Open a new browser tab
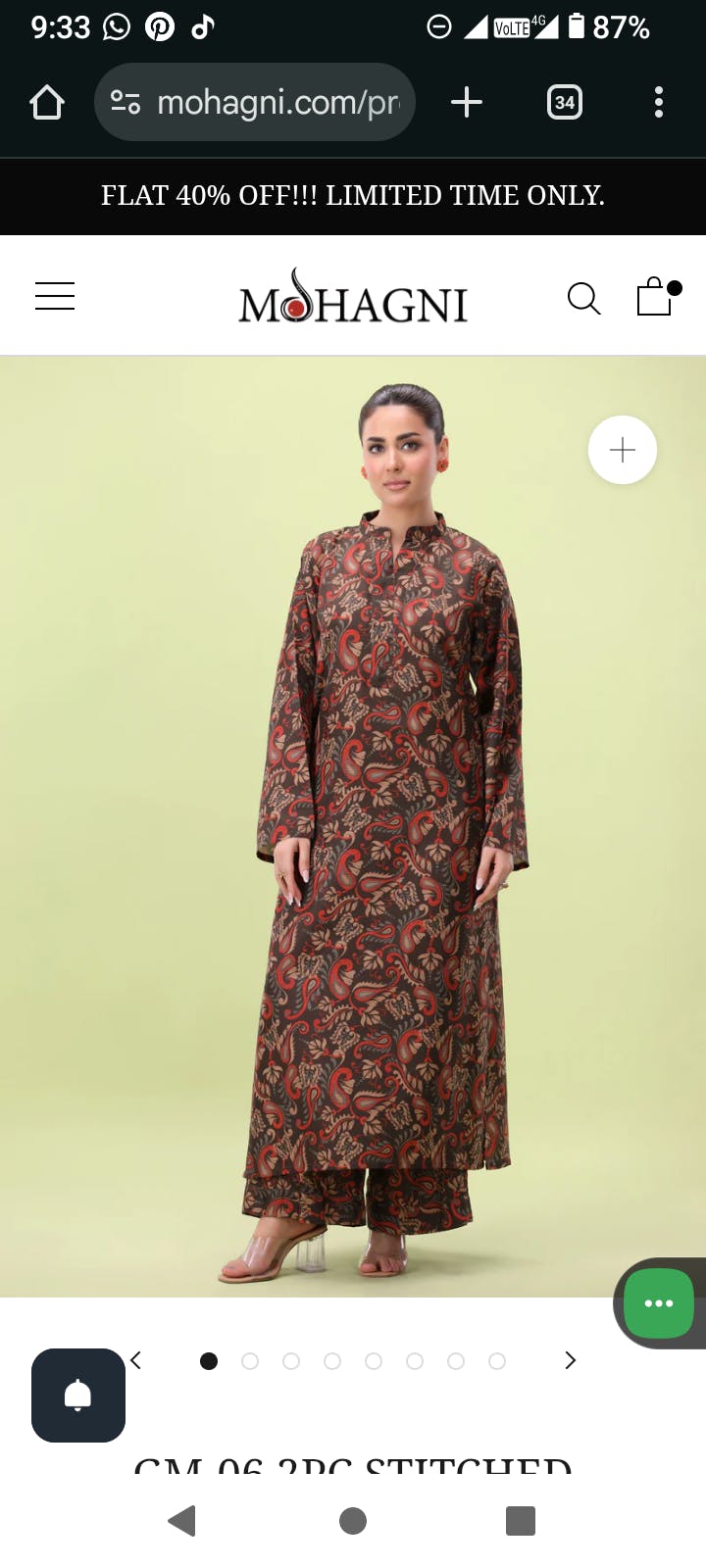 pyautogui.click(x=467, y=102)
